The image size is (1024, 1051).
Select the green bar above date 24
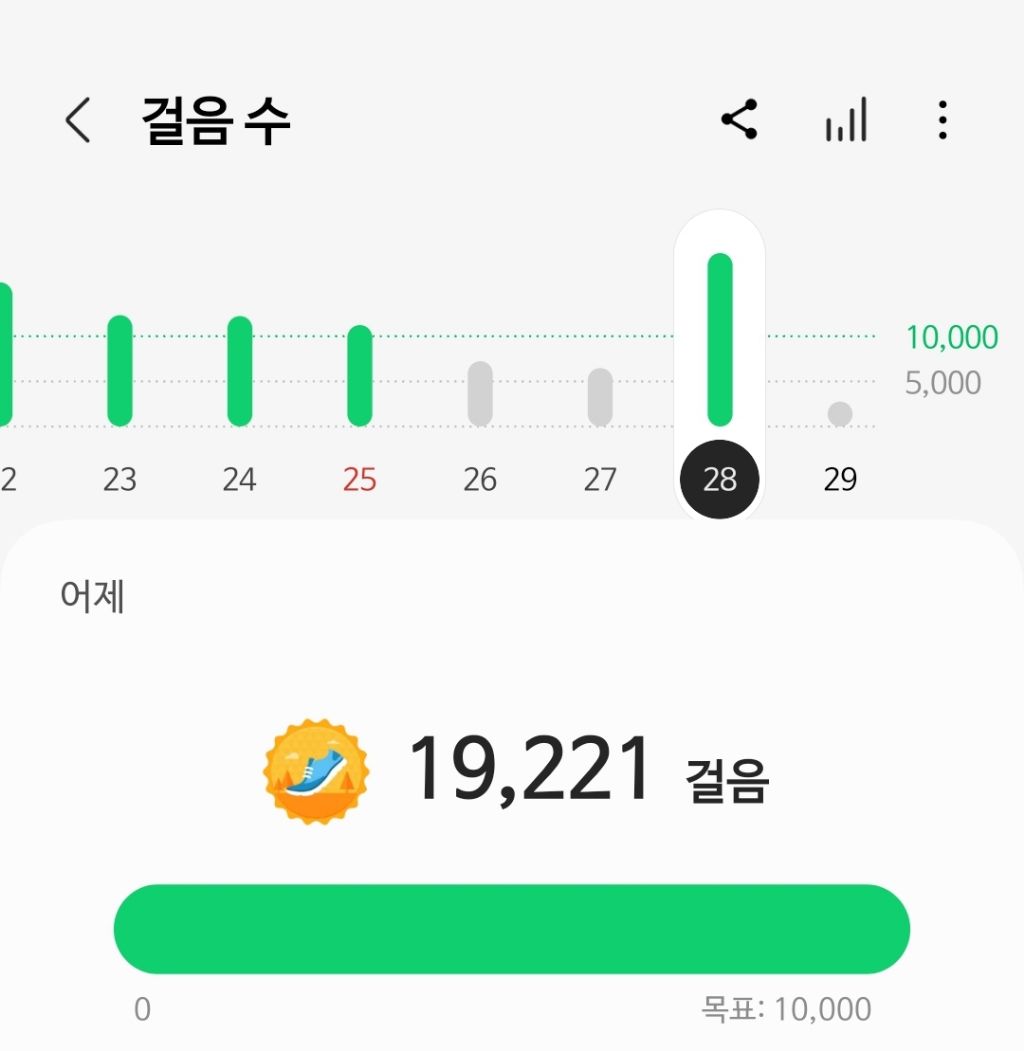tap(240, 370)
